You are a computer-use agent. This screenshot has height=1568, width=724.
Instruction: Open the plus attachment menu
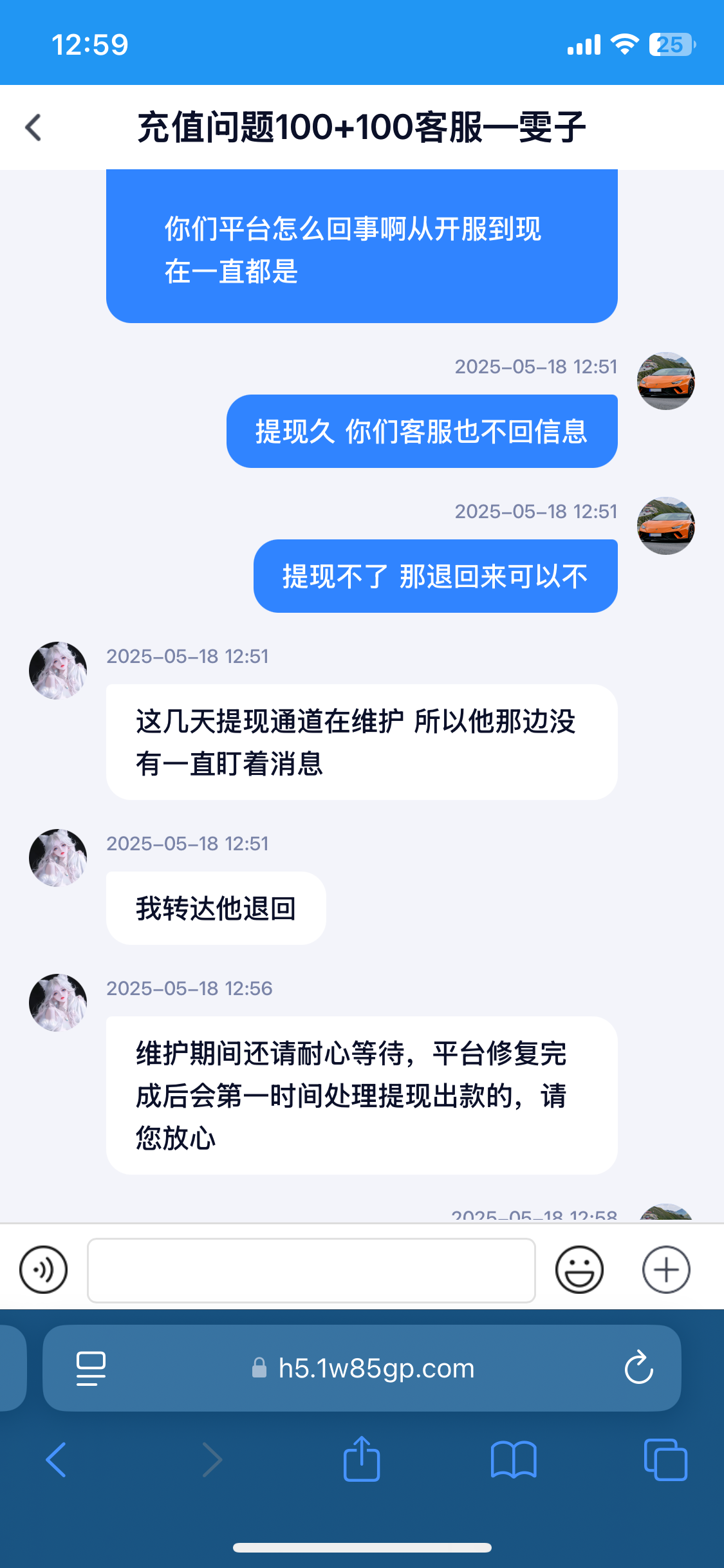pos(666,1269)
